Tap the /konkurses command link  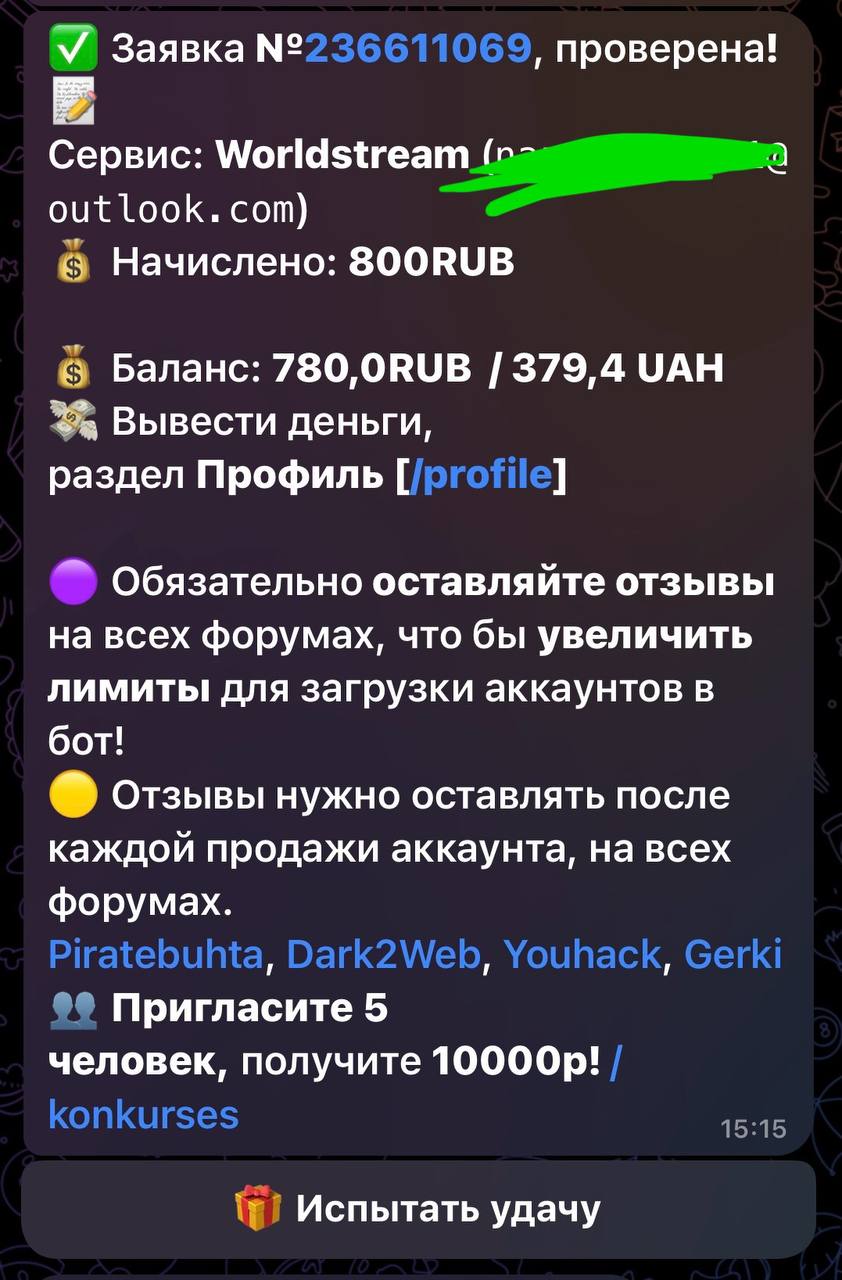[x=144, y=1113]
